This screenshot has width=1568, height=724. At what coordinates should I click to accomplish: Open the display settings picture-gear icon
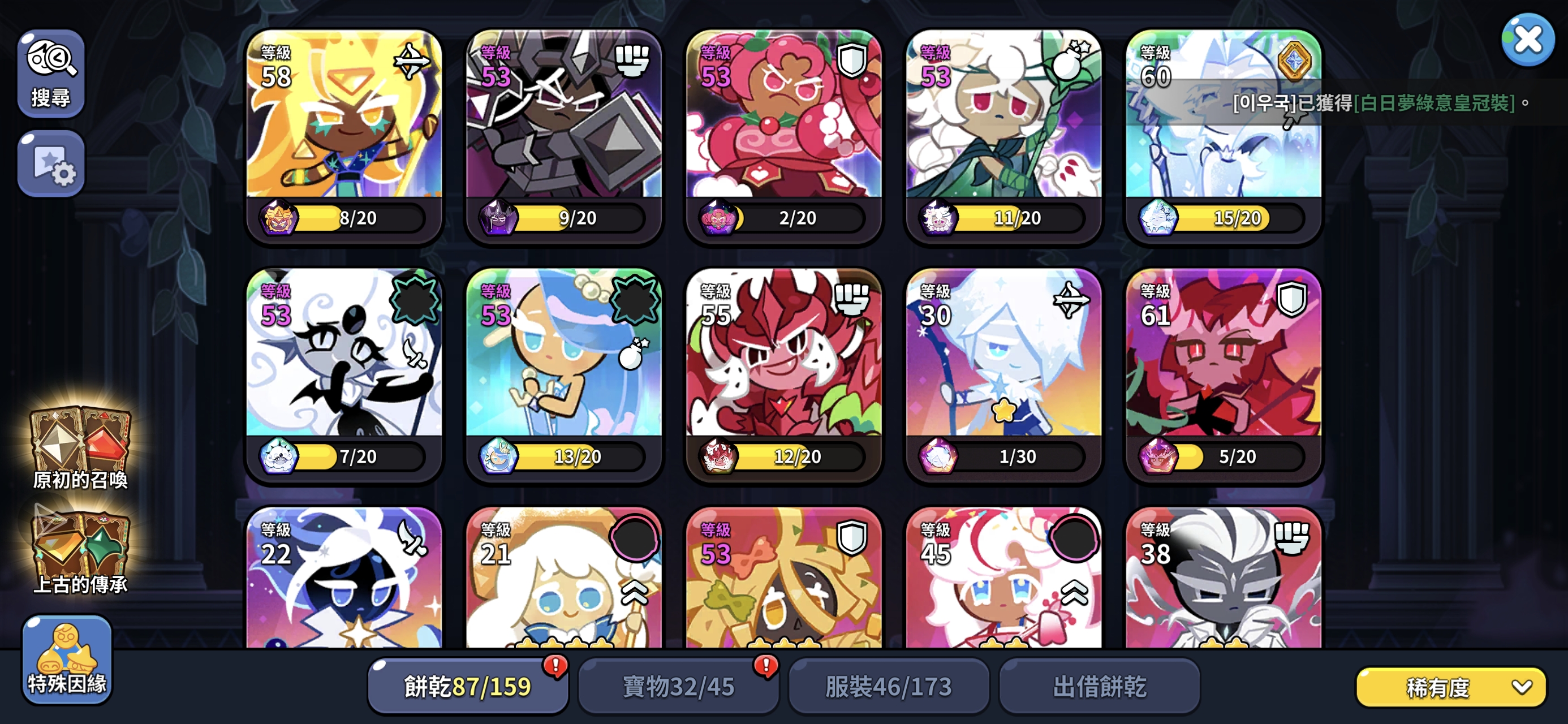(50, 163)
